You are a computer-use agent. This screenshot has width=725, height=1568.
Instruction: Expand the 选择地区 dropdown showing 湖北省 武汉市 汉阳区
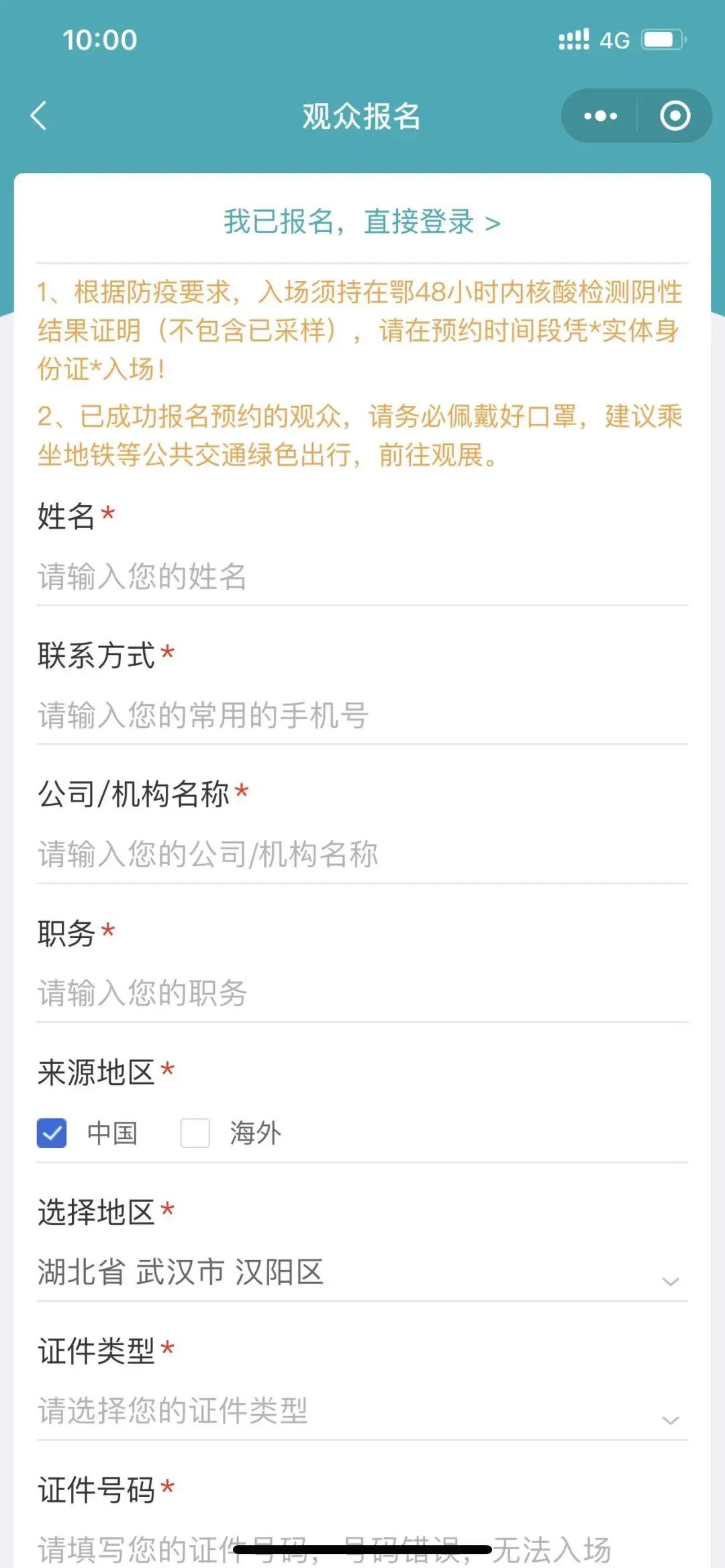click(362, 1272)
